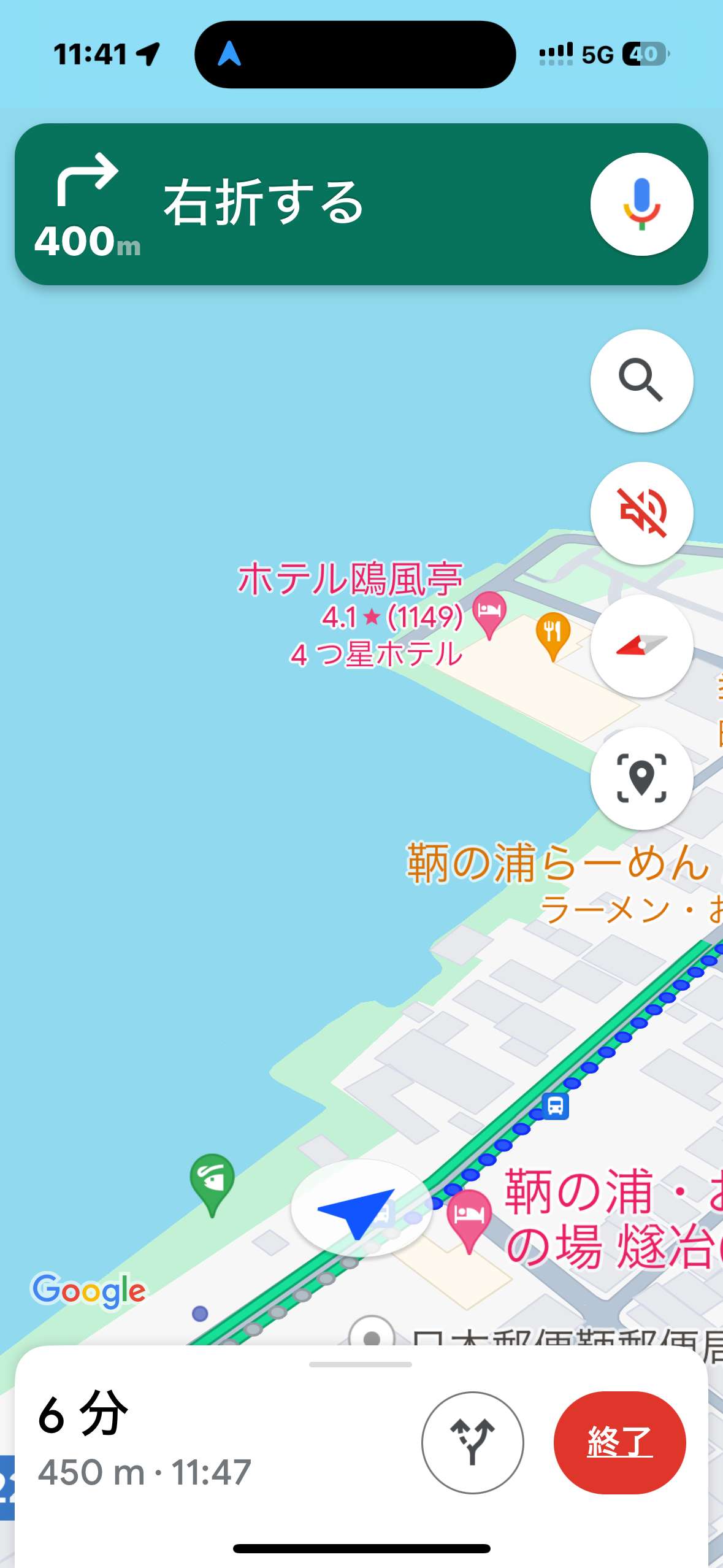This screenshot has width=723, height=1568.
Task: Open the report location pin button
Action: [x=641, y=778]
